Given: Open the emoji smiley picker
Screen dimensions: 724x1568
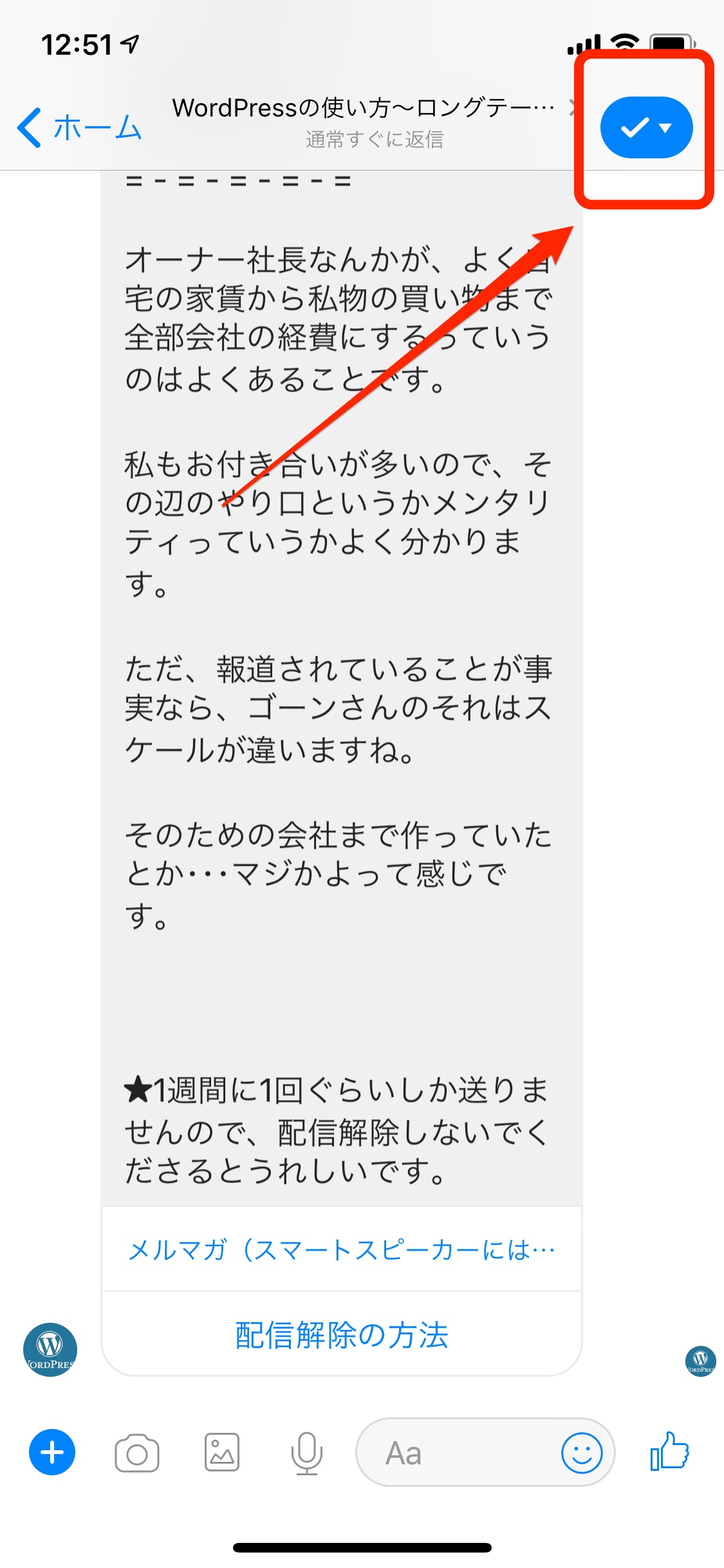Looking at the screenshot, I should 582,1452.
